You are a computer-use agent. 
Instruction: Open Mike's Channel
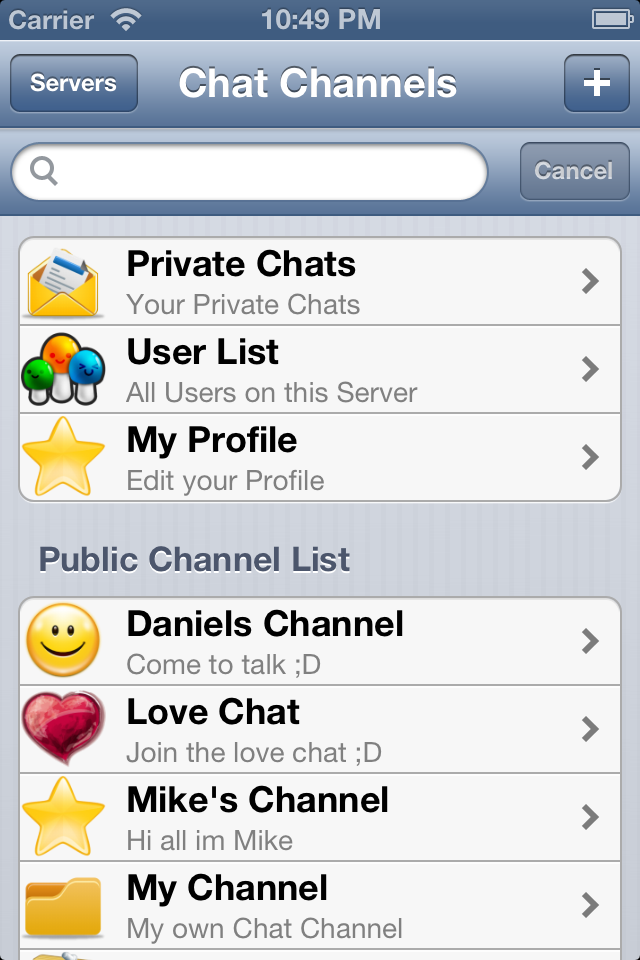[x=320, y=818]
